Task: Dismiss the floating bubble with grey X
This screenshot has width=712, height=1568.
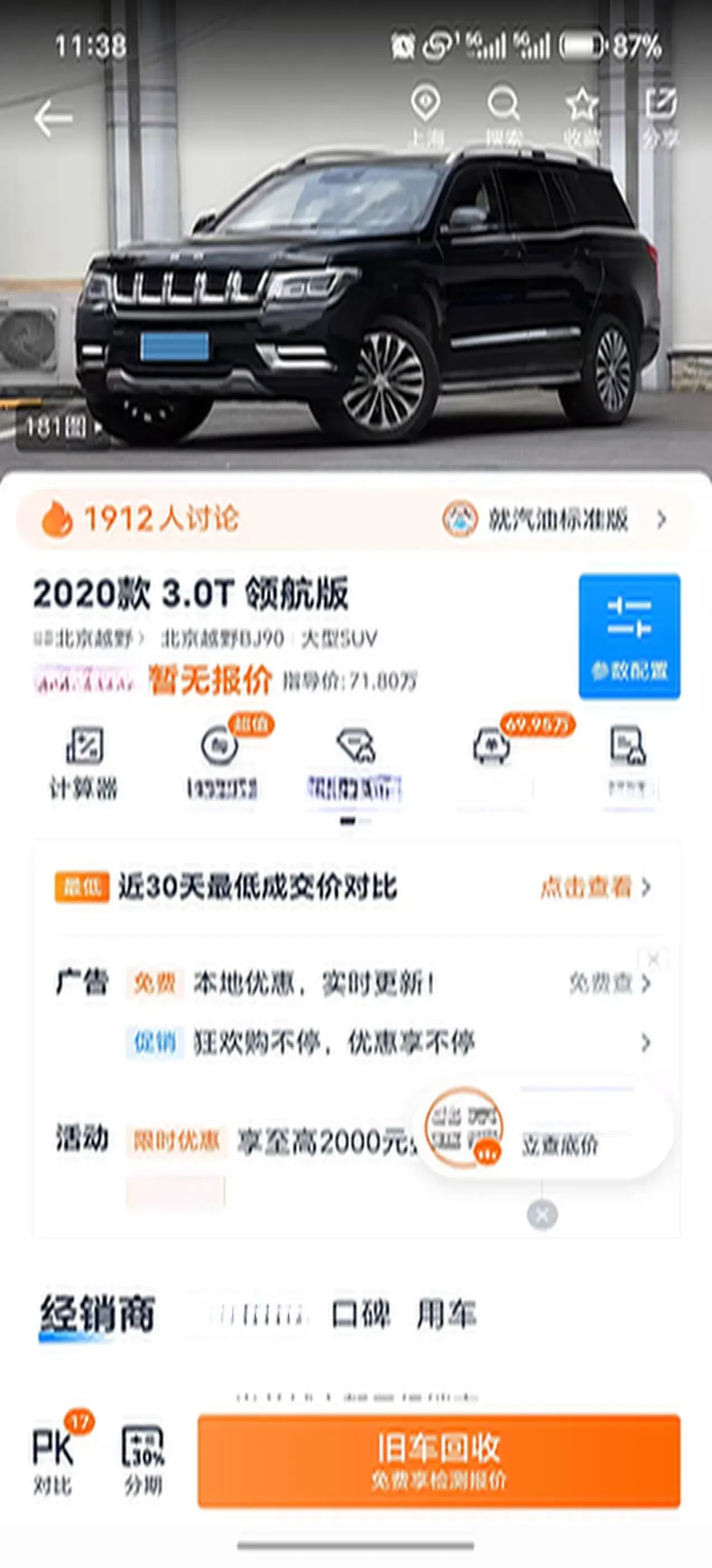Action: point(542,1215)
